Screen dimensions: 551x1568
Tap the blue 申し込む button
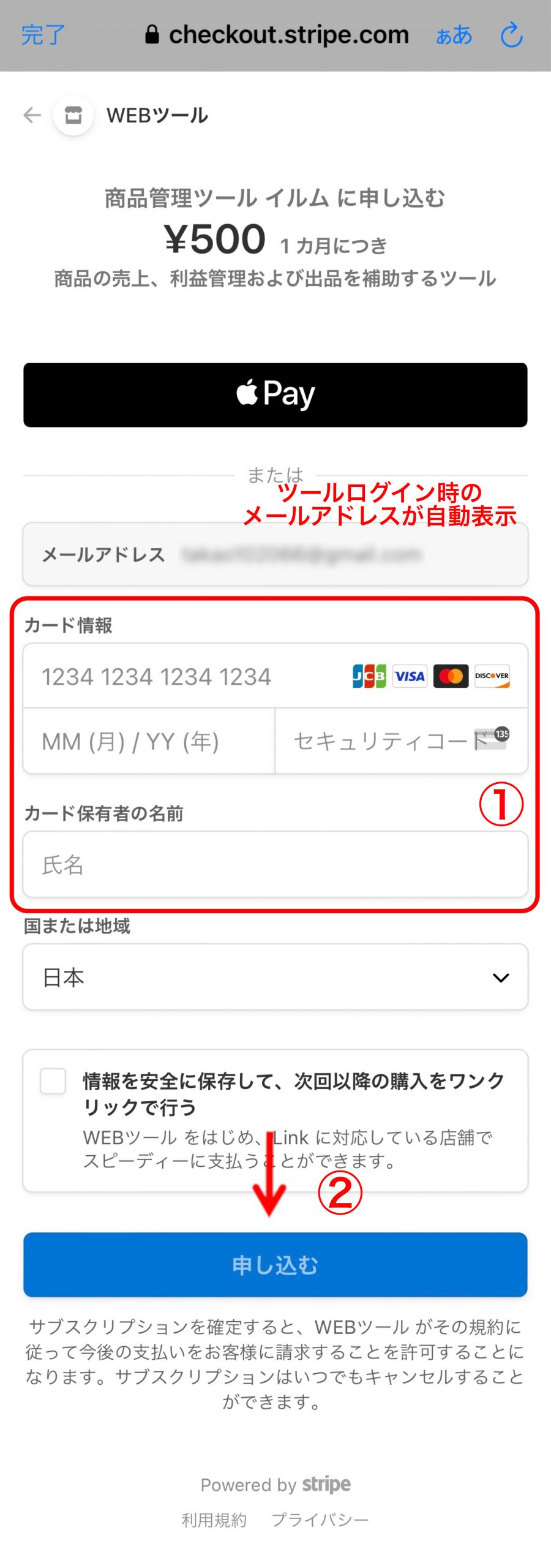pyautogui.click(x=275, y=1265)
